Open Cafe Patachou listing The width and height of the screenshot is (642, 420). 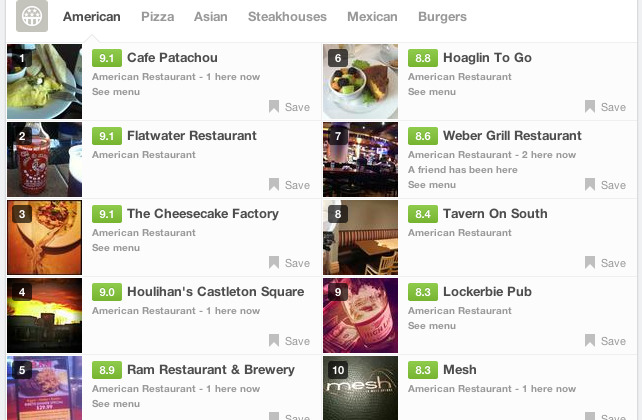click(x=172, y=58)
